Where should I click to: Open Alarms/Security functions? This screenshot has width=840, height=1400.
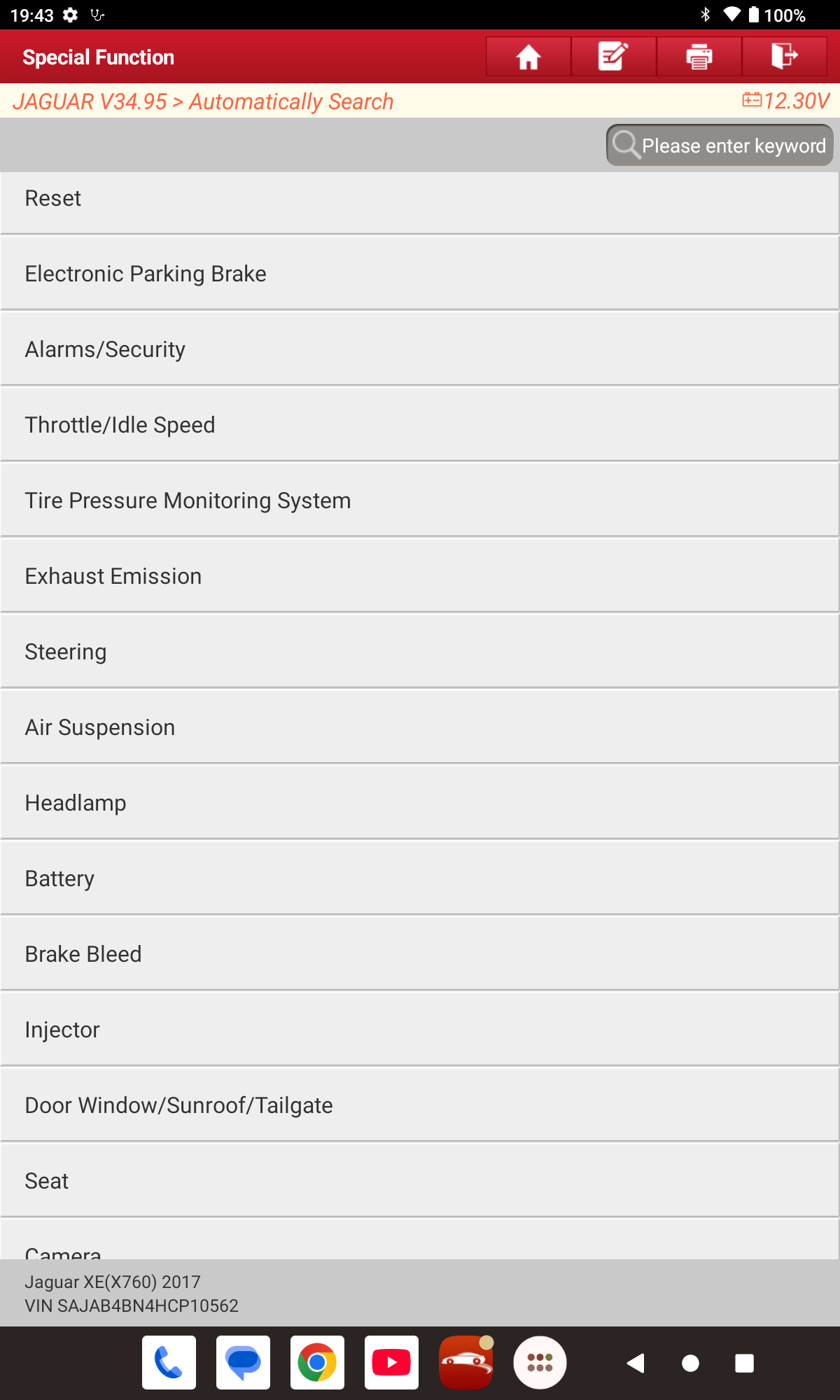click(420, 349)
